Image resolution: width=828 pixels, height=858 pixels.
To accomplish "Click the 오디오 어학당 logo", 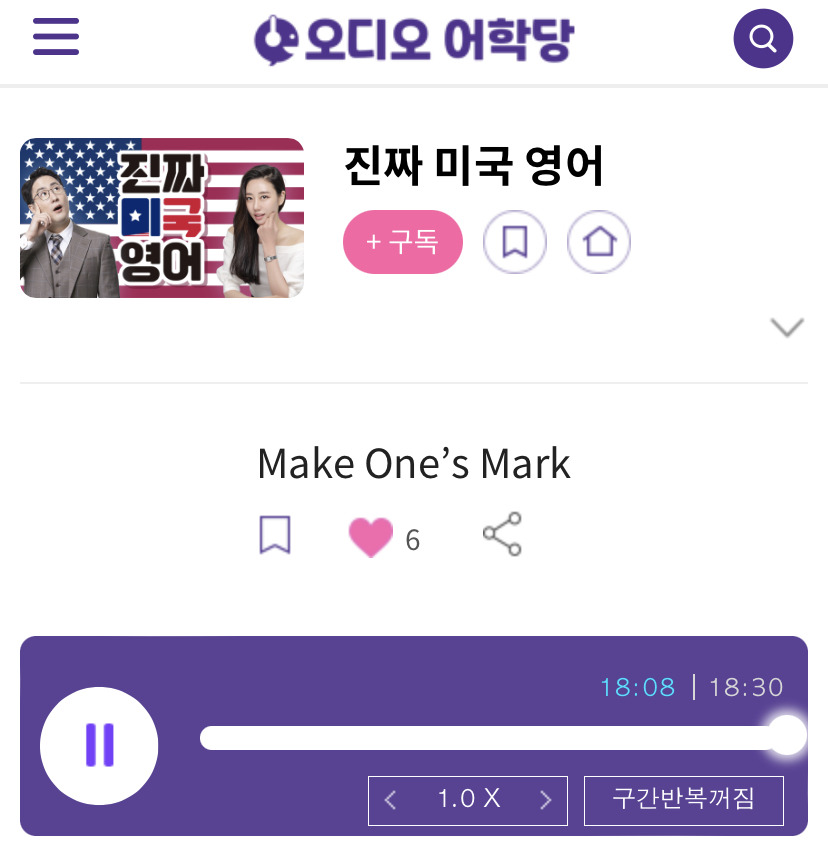I will click(414, 38).
